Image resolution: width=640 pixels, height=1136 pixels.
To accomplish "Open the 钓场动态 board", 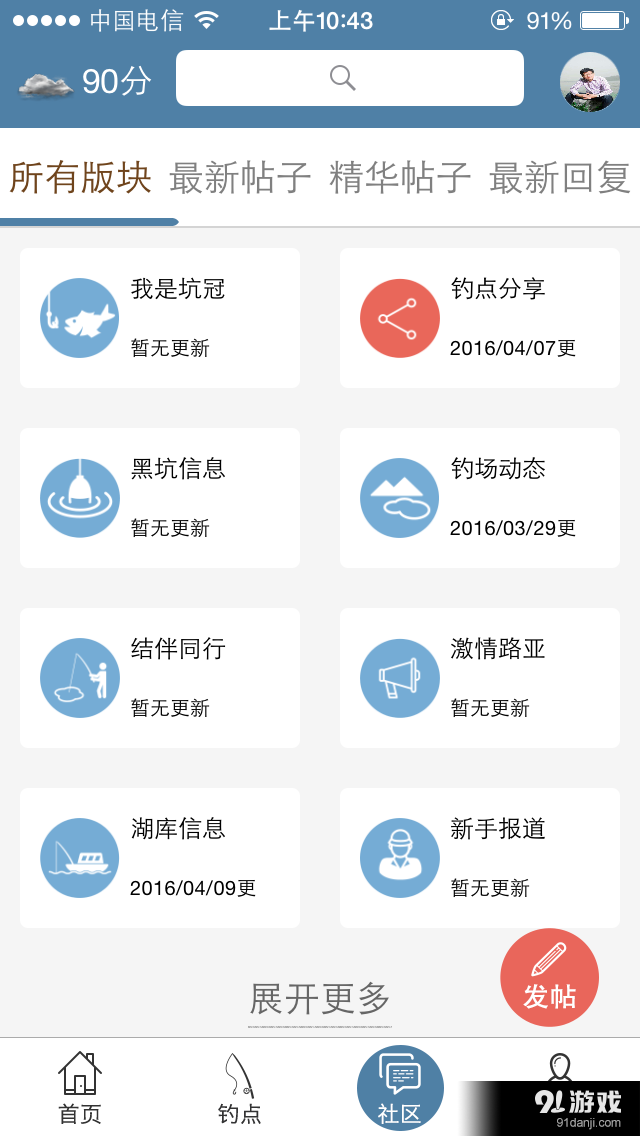I will pyautogui.click(x=480, y=498).
